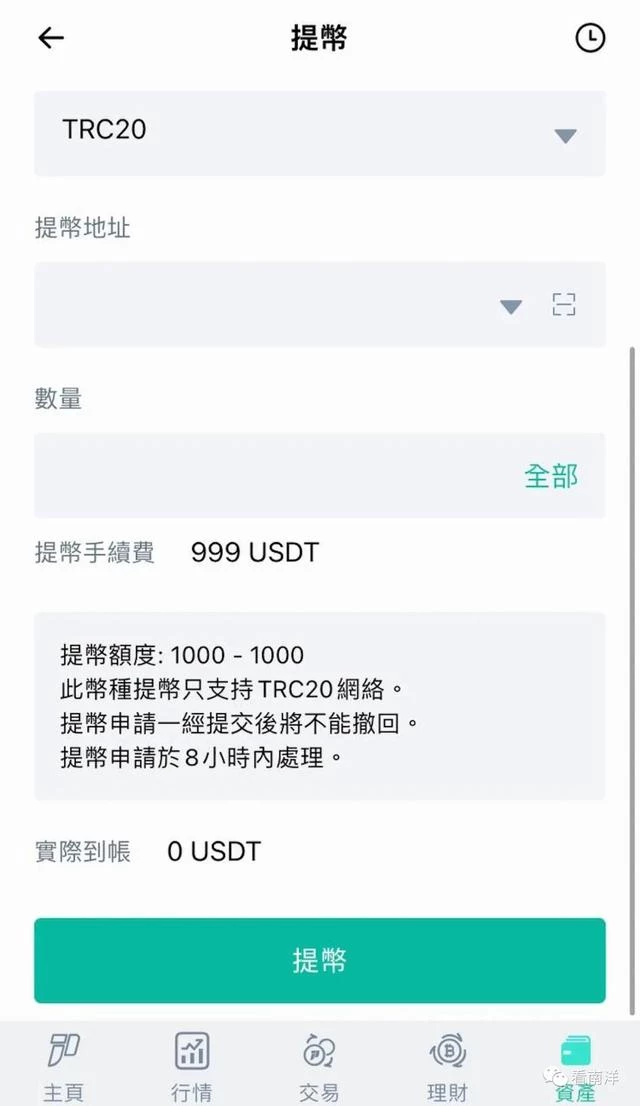Go back using the top arrow

[x=51, y=37]
